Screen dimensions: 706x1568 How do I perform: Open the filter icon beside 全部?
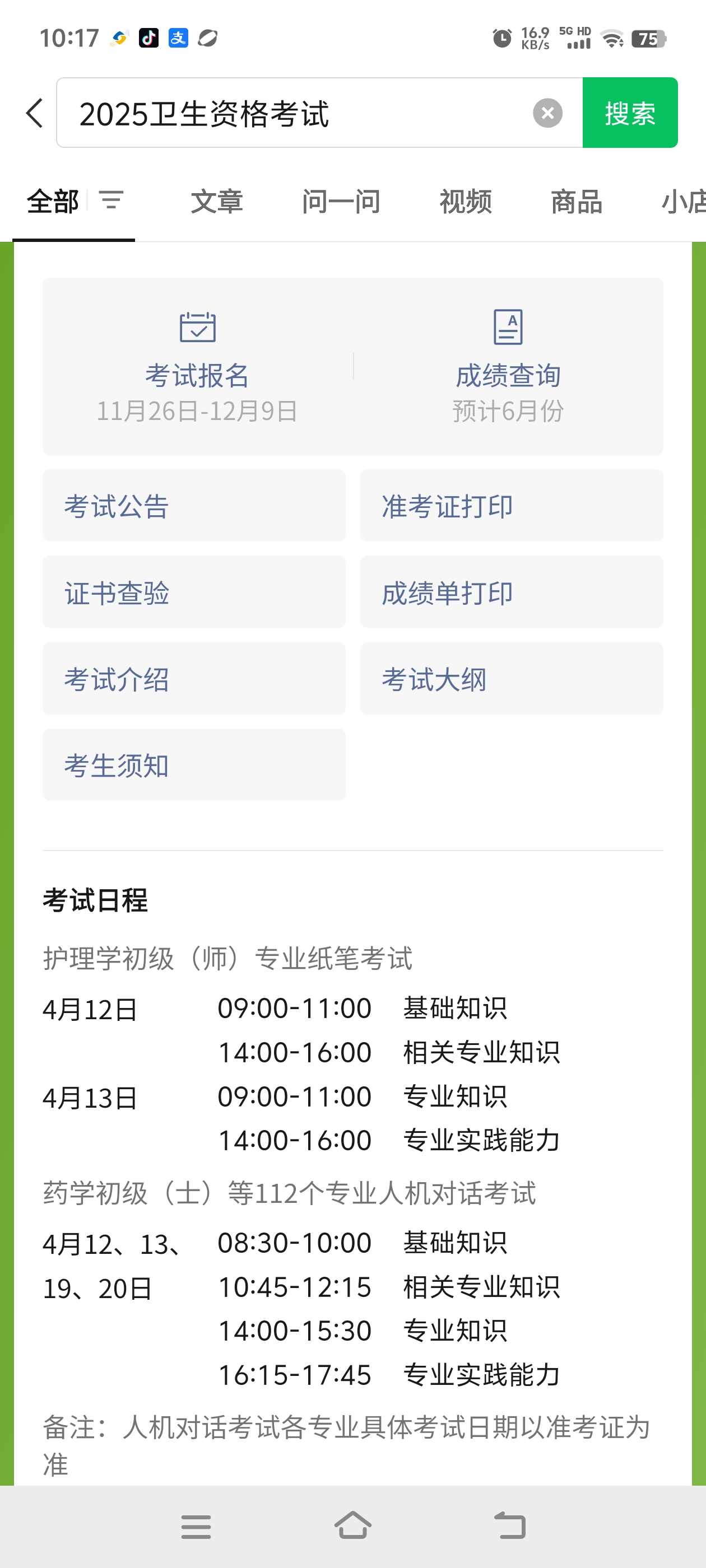point(112,200)
